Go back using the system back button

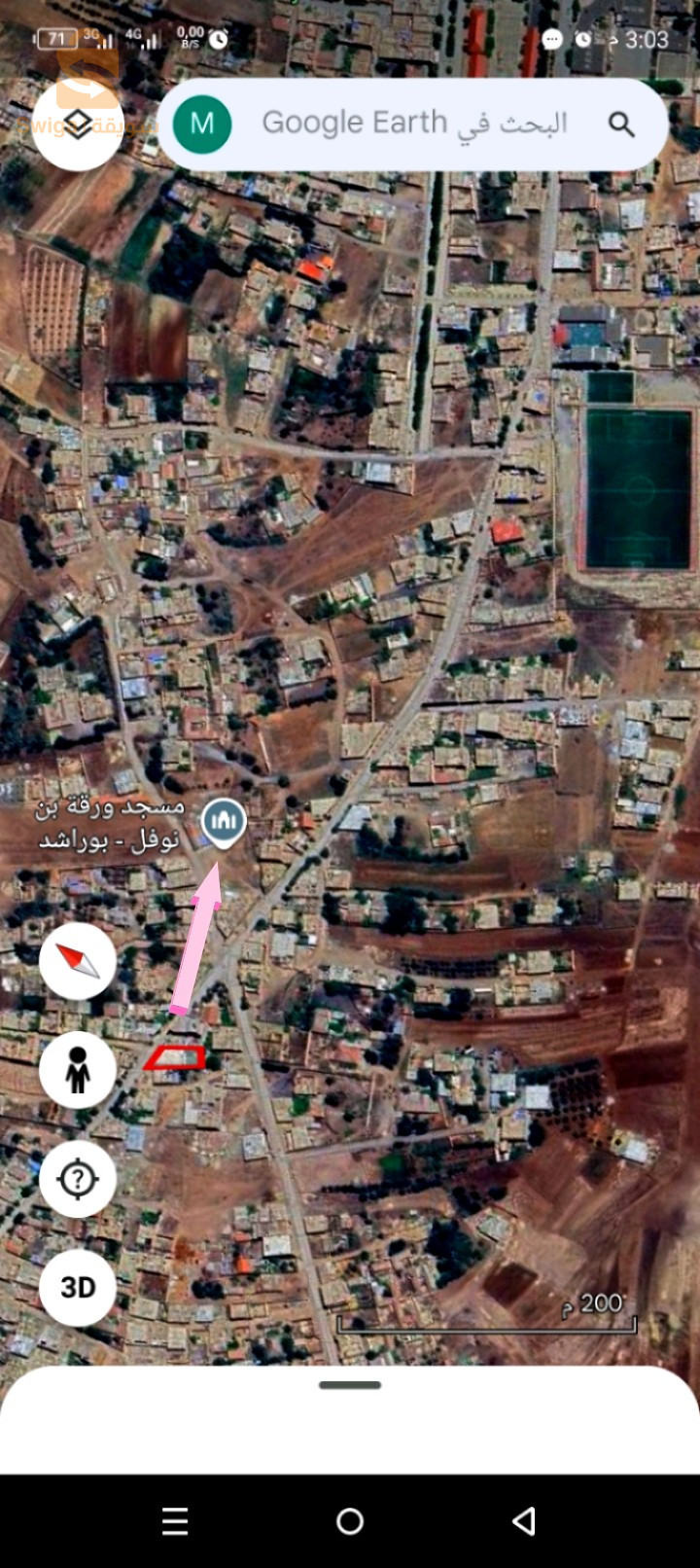pos(524,1521)
